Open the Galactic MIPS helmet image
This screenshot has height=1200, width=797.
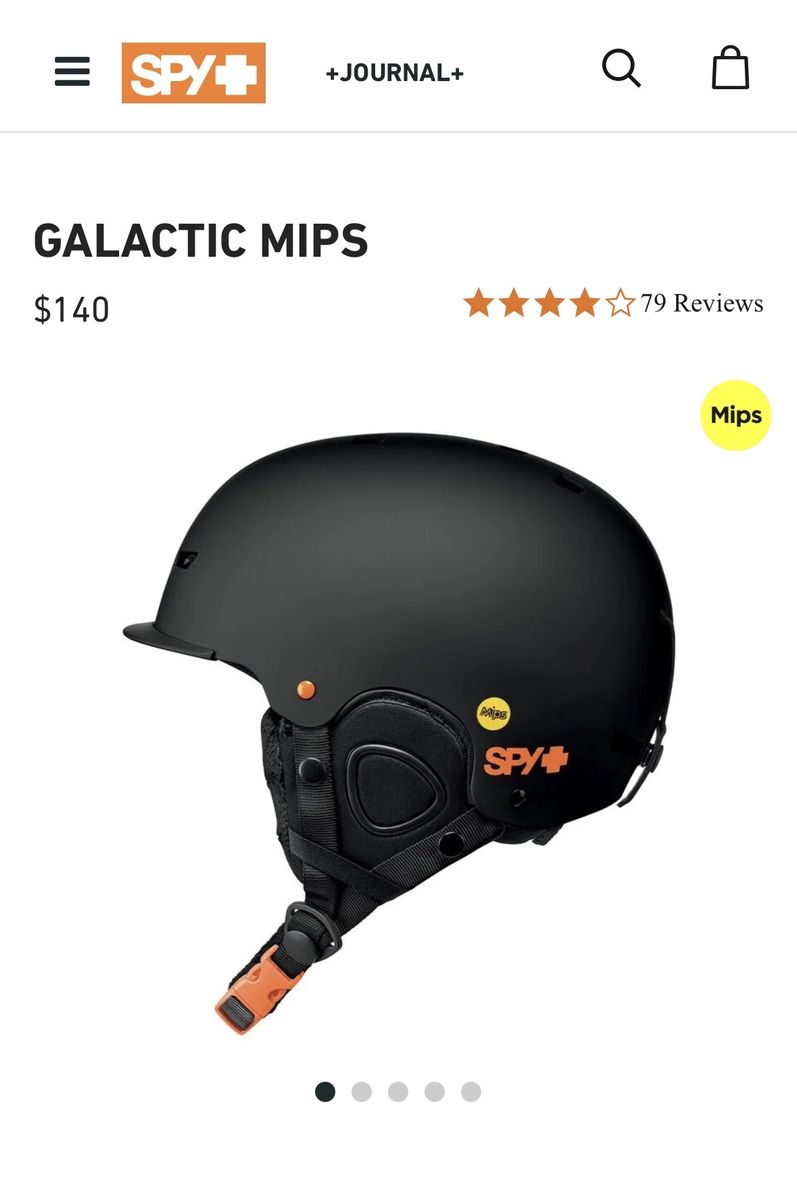[x=398, y=720]
